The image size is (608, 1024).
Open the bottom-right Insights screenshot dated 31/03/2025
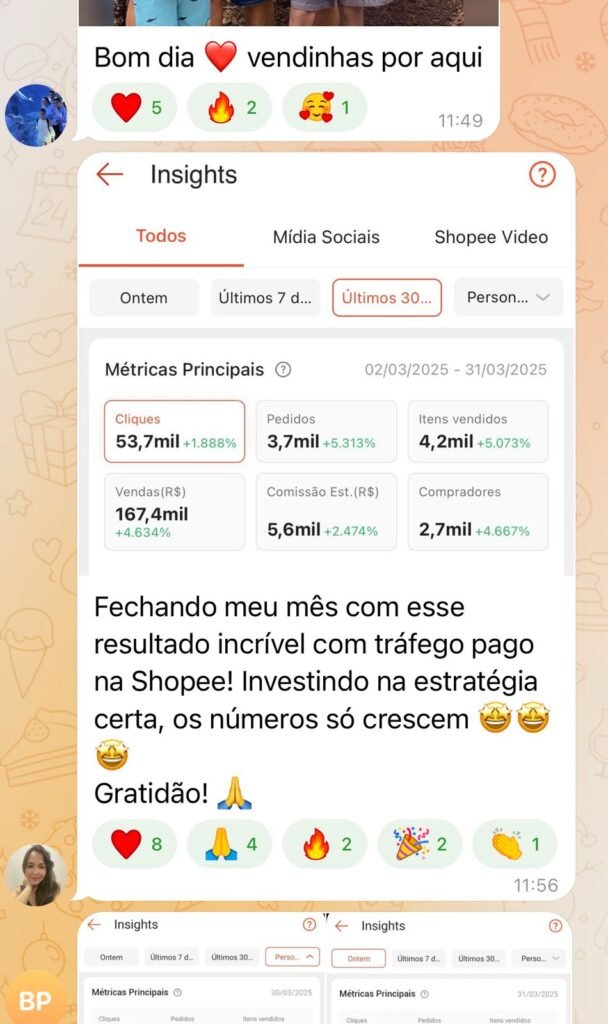click(x=448, y=970)
